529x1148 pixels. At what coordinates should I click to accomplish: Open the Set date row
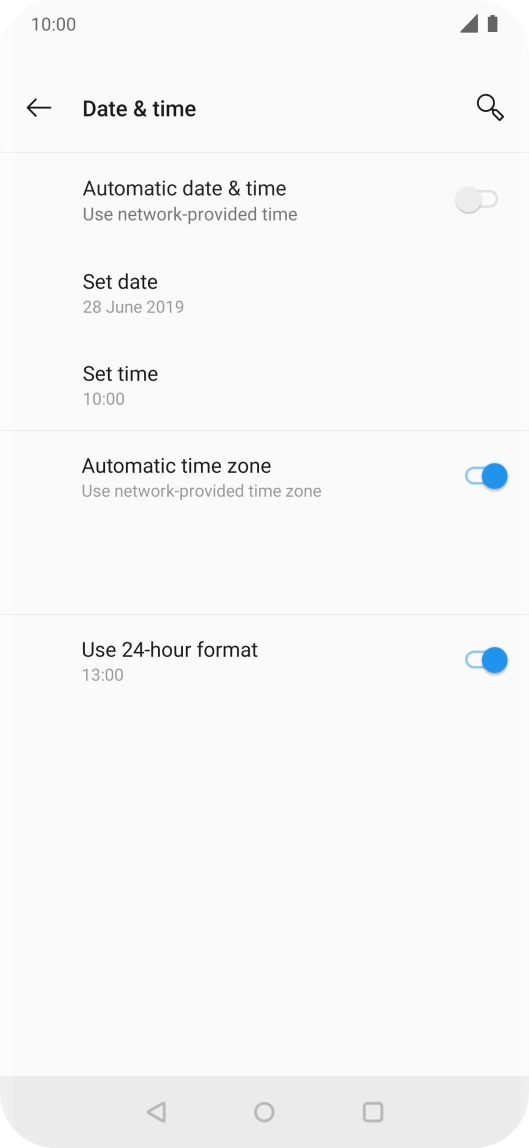264,293
